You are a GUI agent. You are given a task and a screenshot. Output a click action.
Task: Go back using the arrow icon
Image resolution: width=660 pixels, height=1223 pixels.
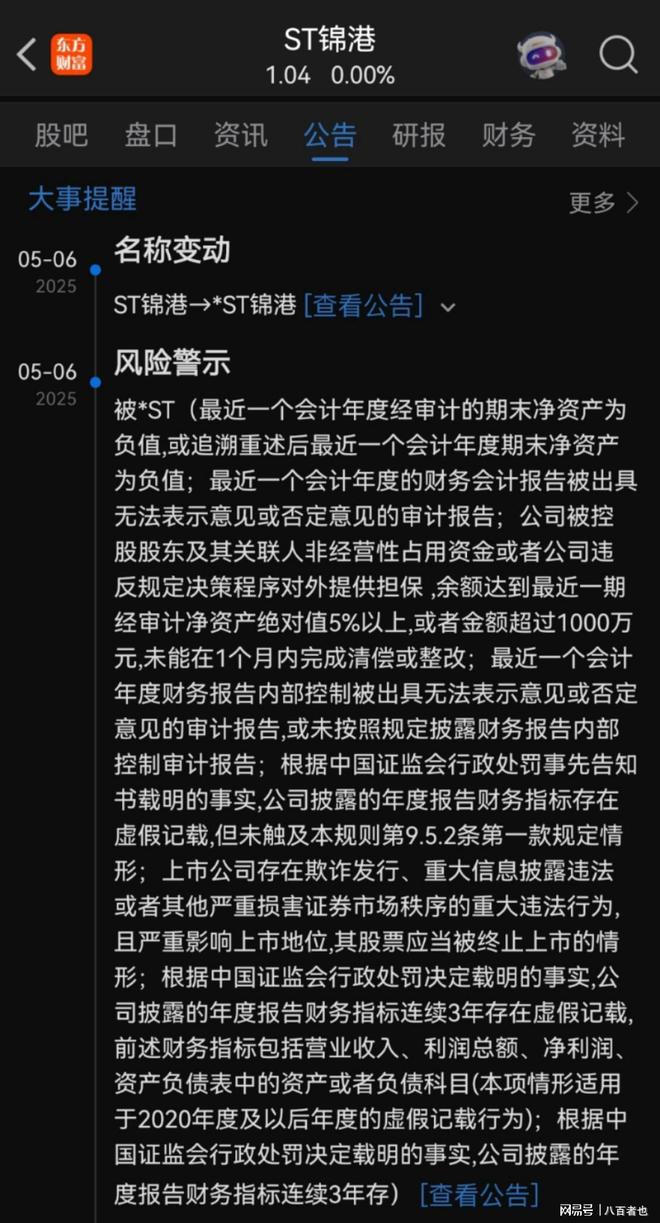(x=27, y=55)
